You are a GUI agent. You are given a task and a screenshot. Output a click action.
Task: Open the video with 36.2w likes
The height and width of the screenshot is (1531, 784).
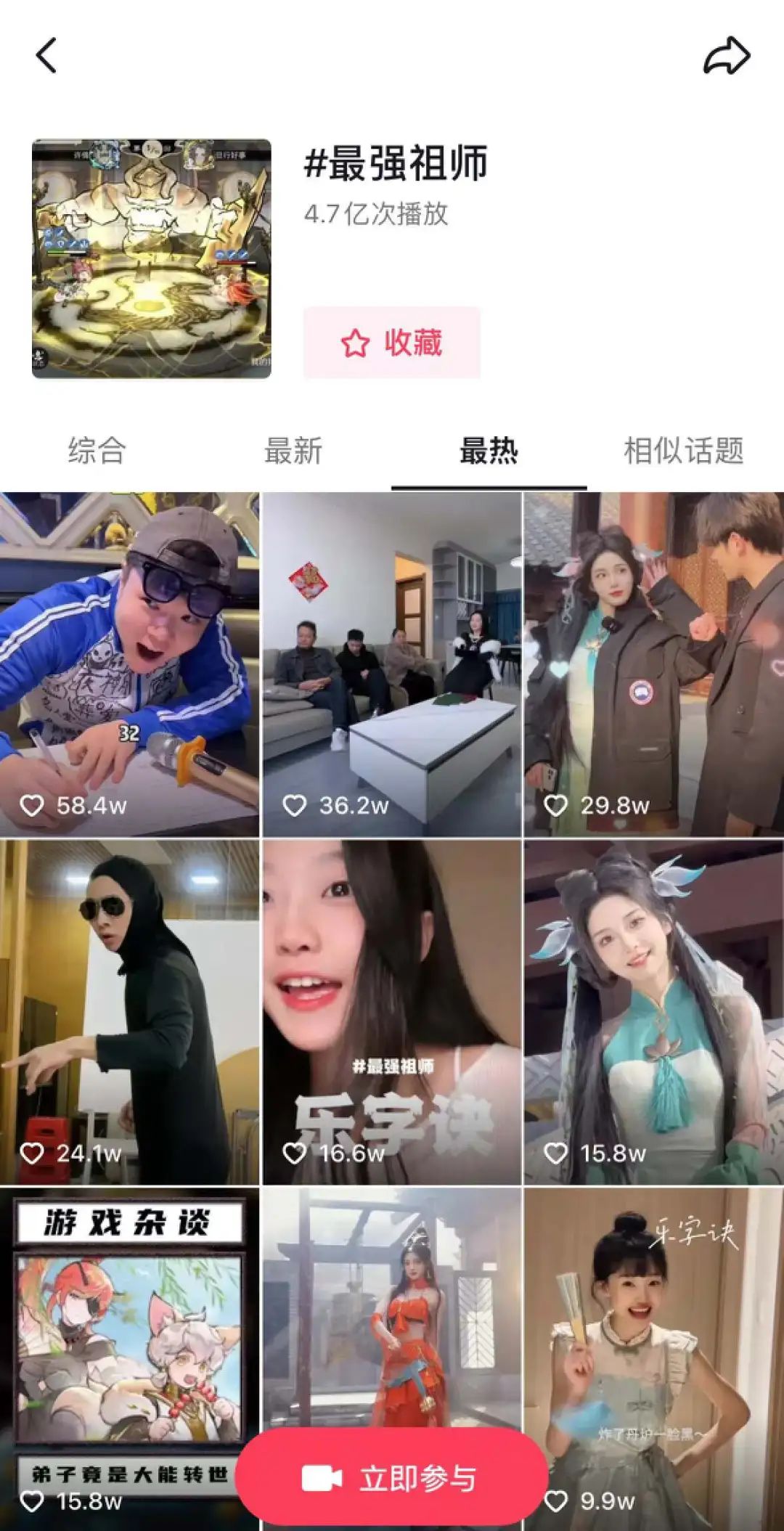[391, 664]
